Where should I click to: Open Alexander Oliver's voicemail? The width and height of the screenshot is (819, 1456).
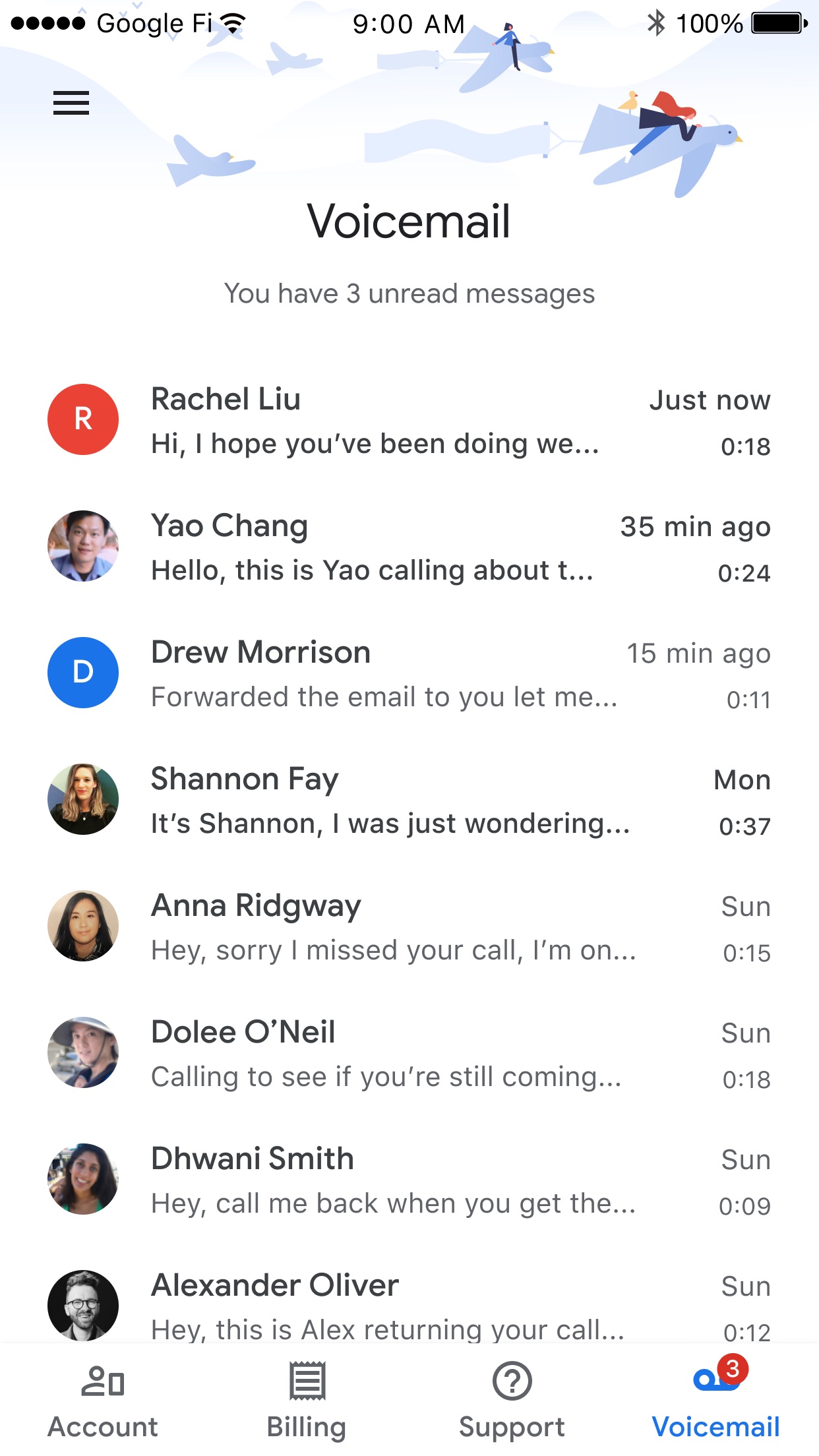coord(409,1306)
